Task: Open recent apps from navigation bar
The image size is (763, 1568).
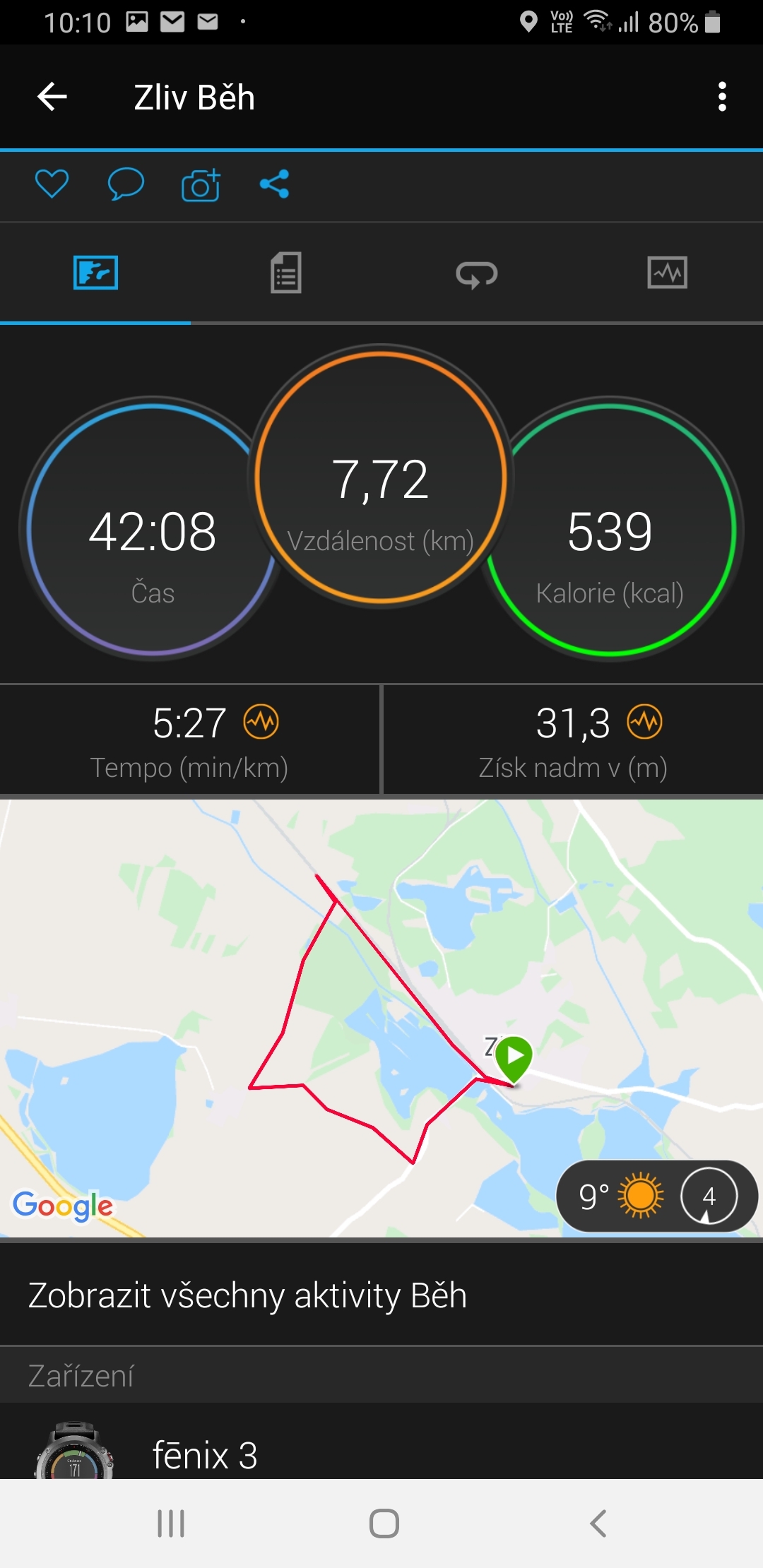Action: [x=171, y=1524]
